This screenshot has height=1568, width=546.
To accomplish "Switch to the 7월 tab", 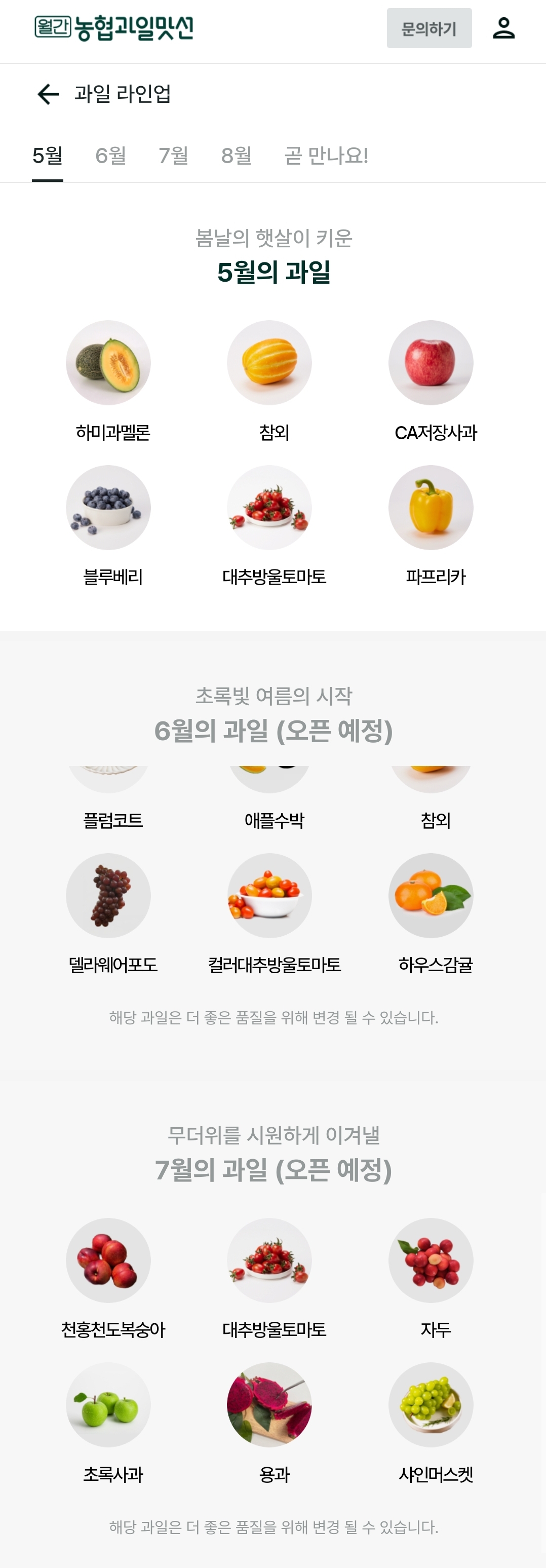I will [175, 157].
